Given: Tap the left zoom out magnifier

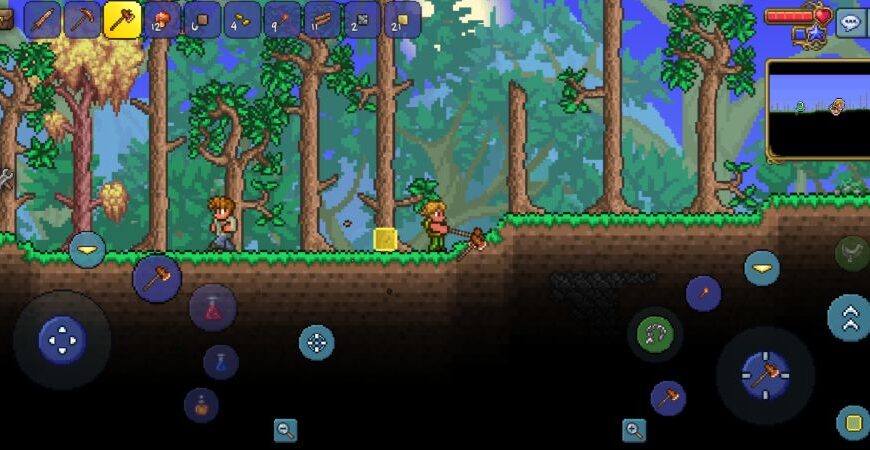Looking at the screenshot, I should [285, 430].
